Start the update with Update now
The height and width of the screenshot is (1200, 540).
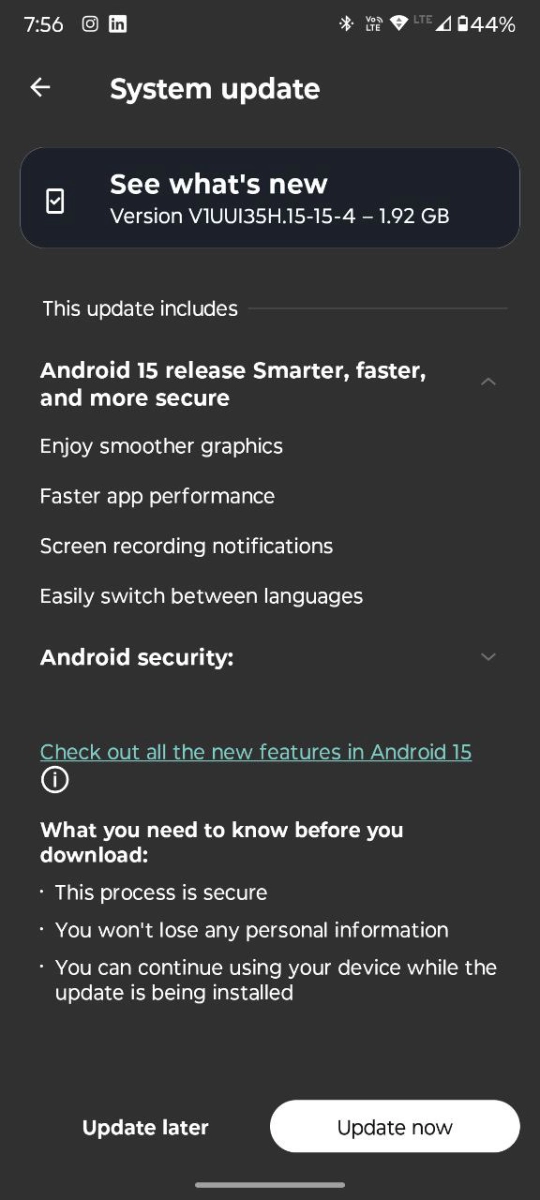point(395,1127)
